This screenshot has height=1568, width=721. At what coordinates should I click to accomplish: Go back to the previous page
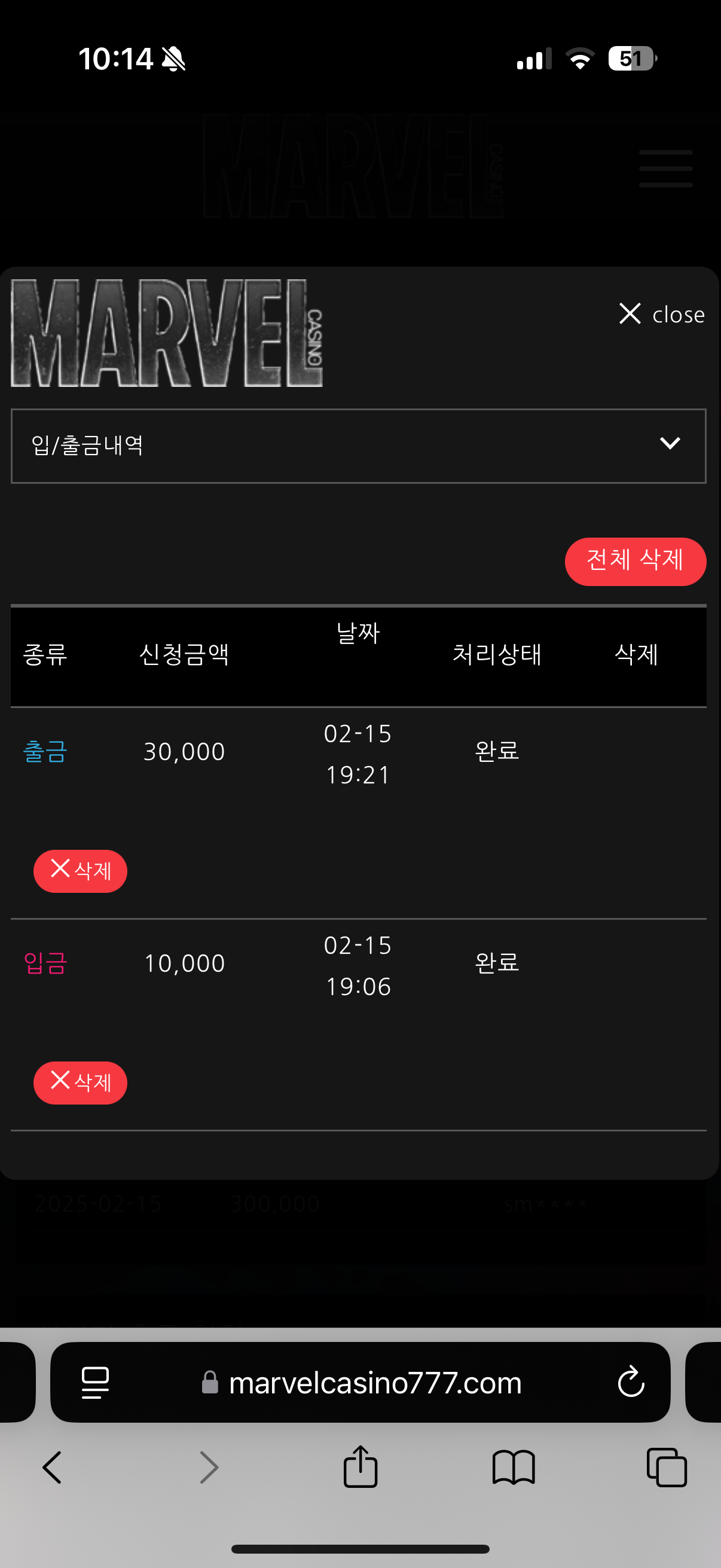tap(53, 1467)
